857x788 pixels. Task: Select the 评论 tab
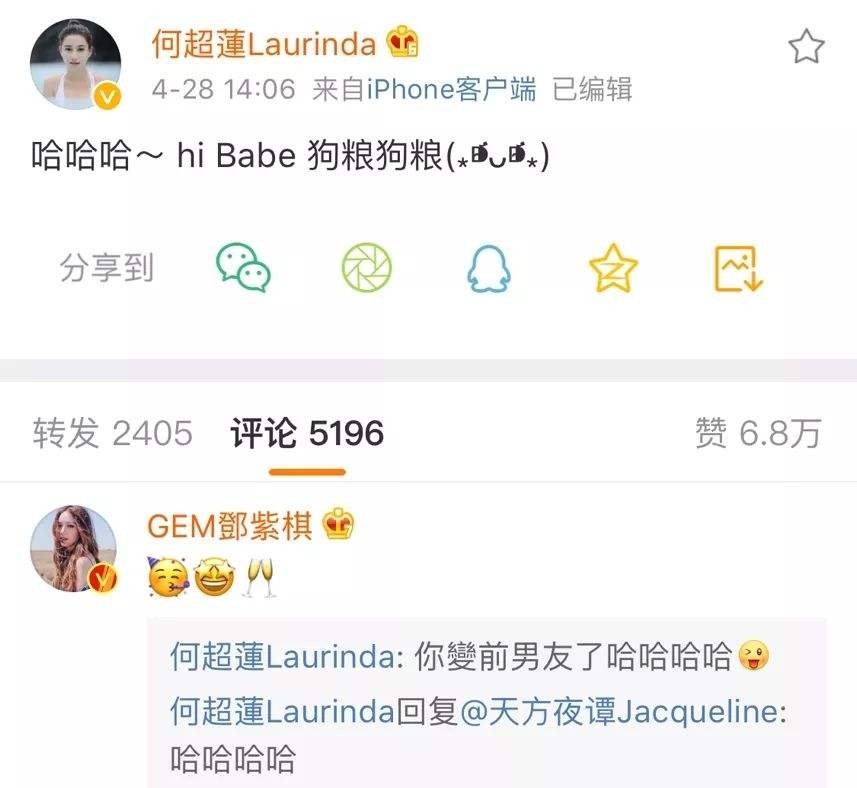(307, 433)
